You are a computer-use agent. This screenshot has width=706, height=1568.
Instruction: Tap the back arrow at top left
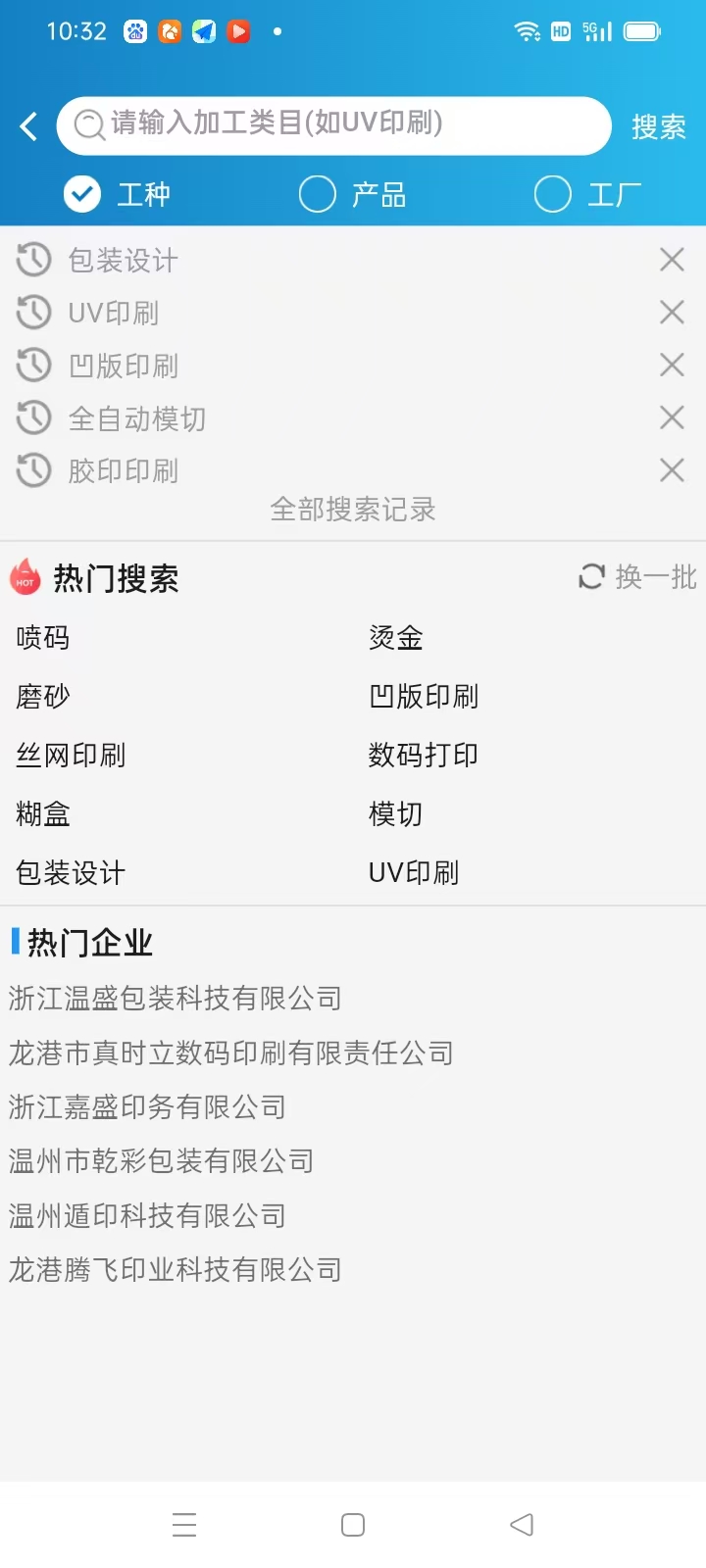pos(26,125)
